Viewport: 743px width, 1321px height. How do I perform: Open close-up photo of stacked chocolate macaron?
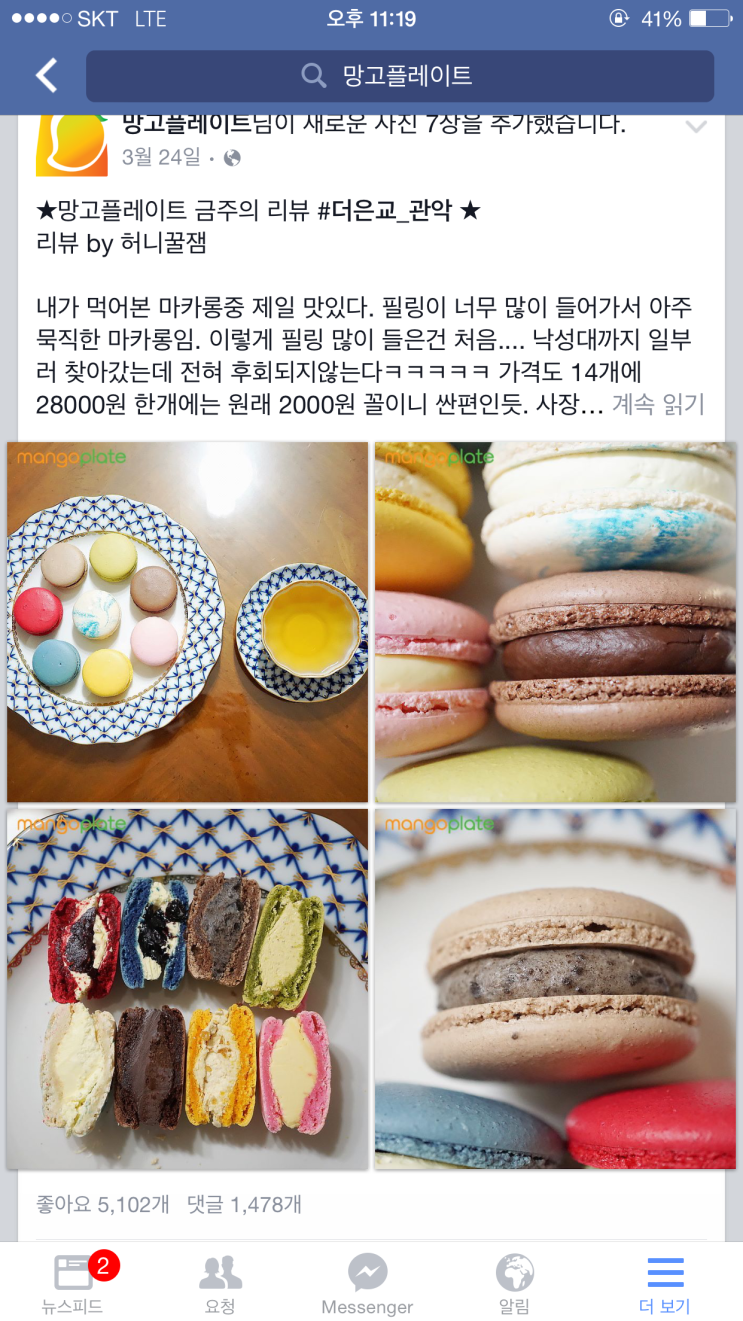555,622
